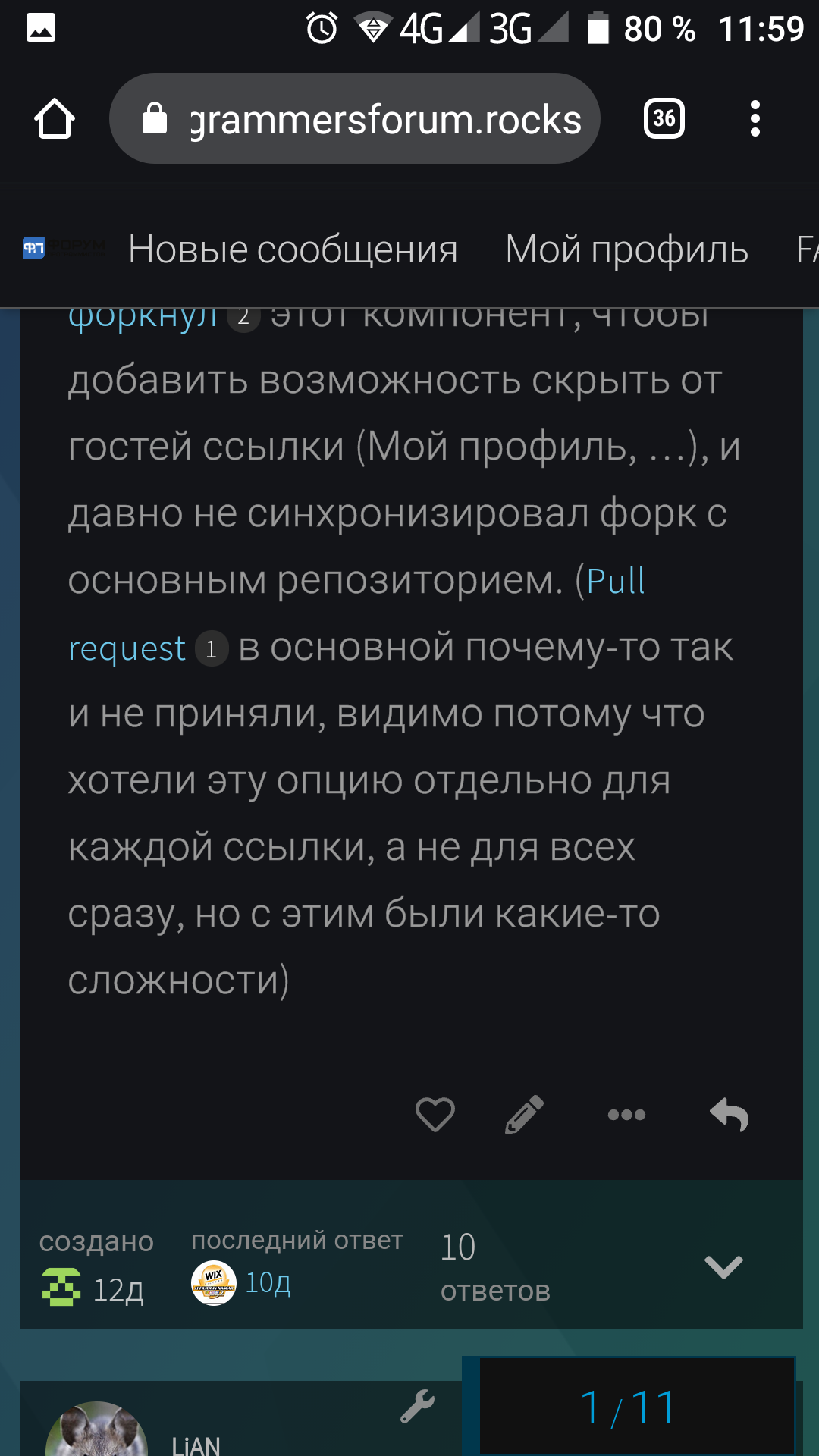Like this post with the heart icon
Image resolution: width=819 pixels, height=1456 pixels.
click(x=435, y=1115)
